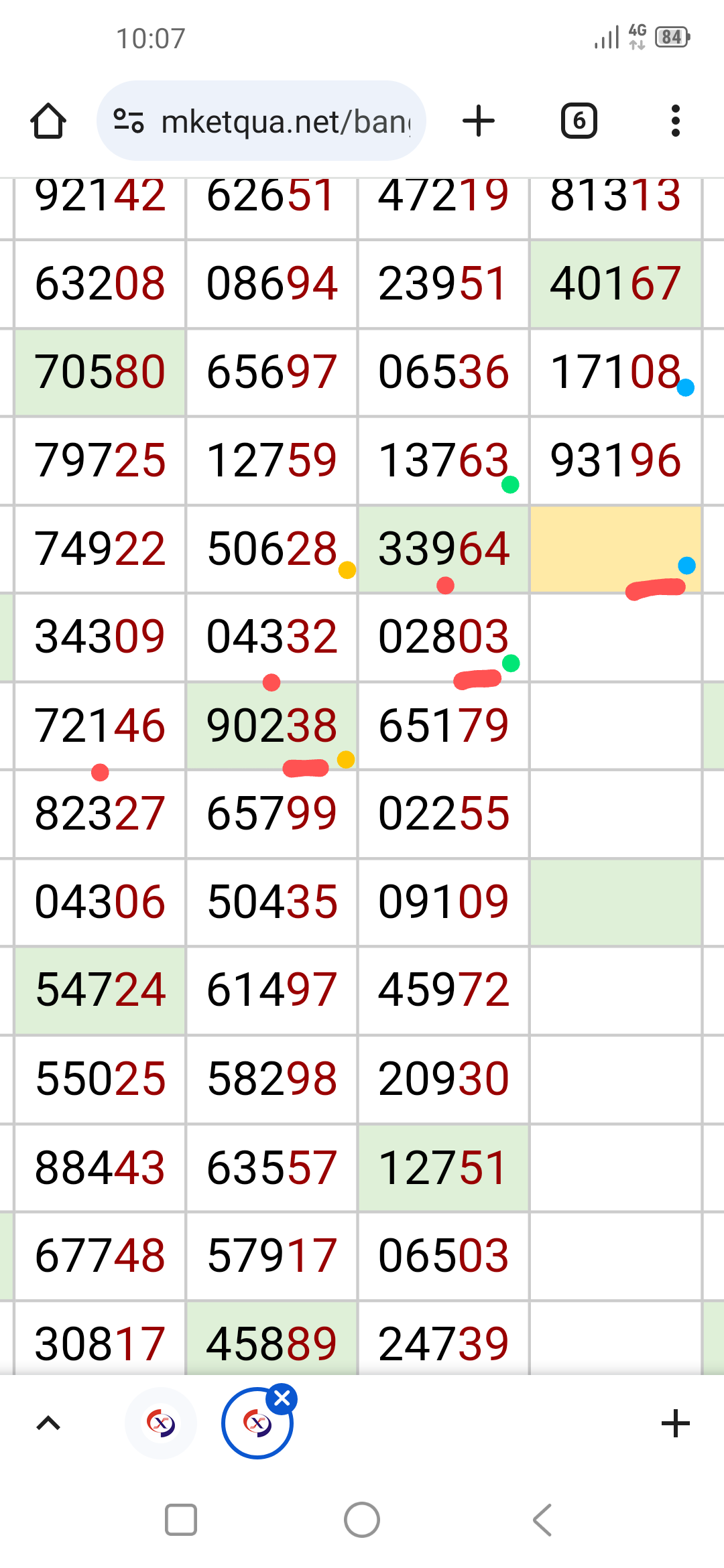Tap the system back button
Screen dimensions: 724x1568
[x=542, y=1520]
